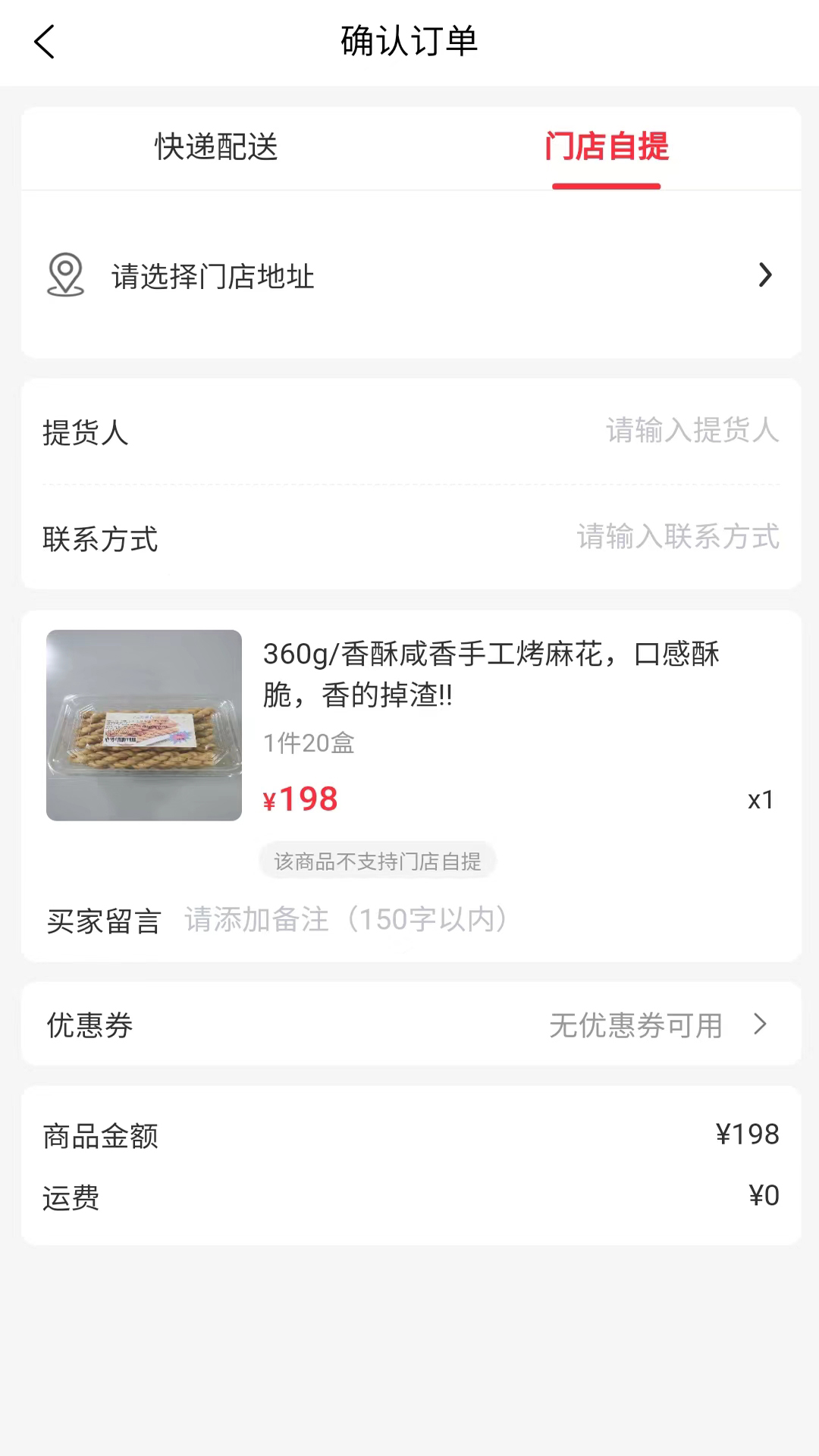
Task: Go back from the 确认订单 page
Action: [45, 42]
